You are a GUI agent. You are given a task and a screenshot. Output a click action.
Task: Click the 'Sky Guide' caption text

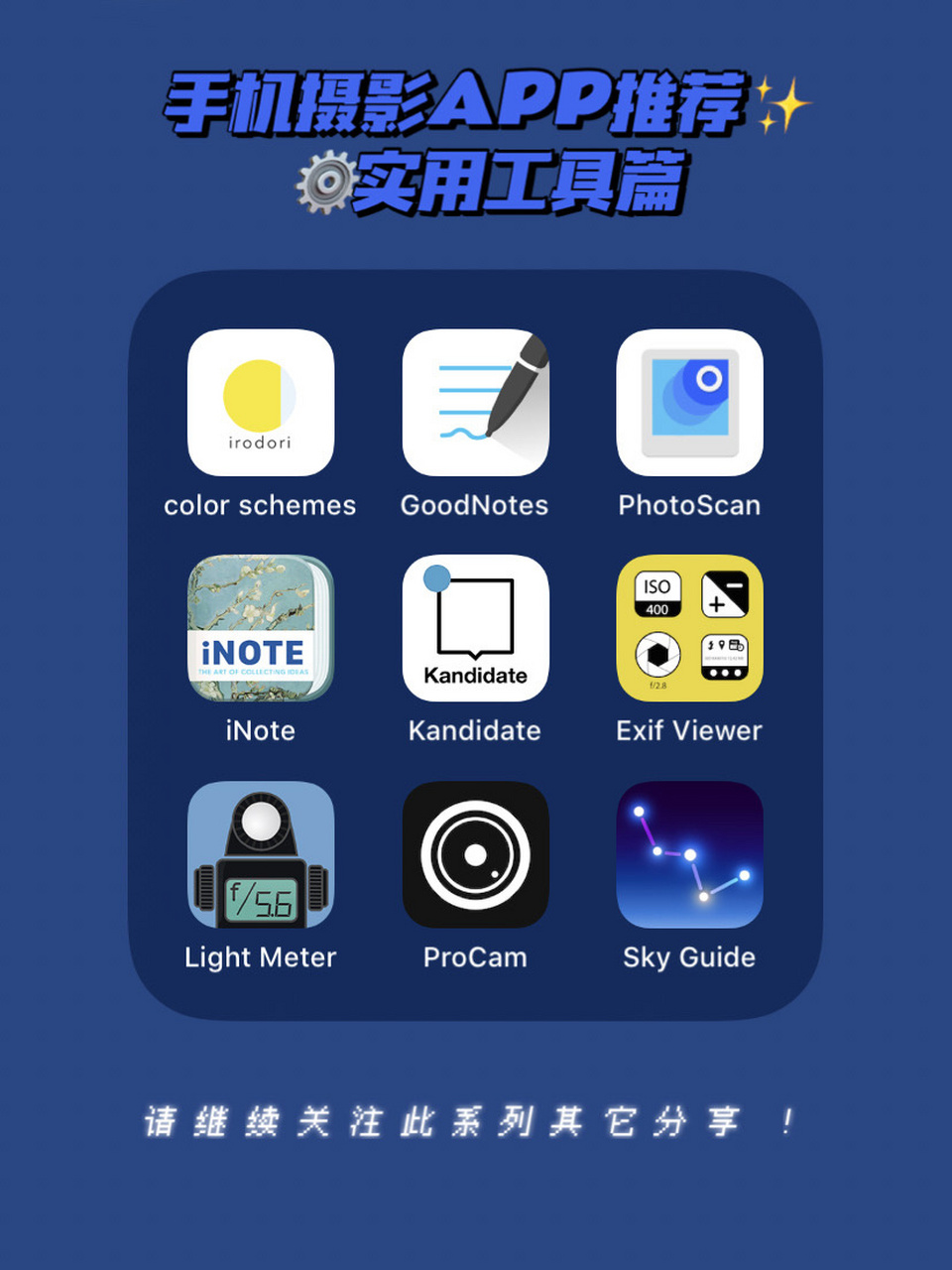pyautogui.click(x=689, y=956)
